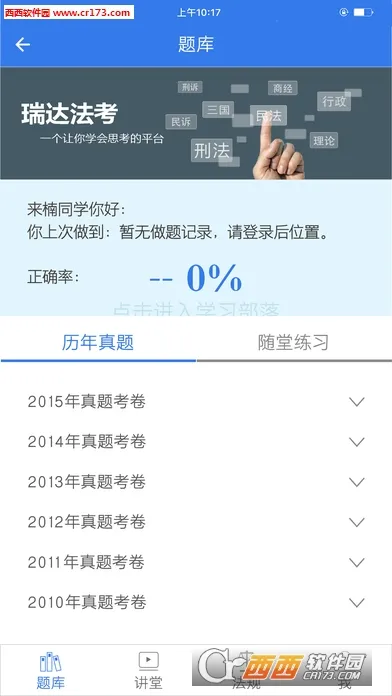The image size is (392, 696).
Task: Go back using the top-left arrow
Action: coord(23,44)
